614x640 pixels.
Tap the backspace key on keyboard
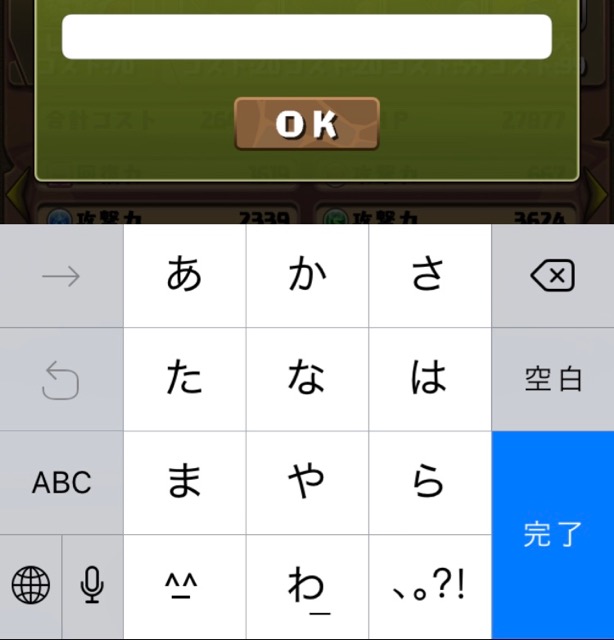[x=553, y=276]
